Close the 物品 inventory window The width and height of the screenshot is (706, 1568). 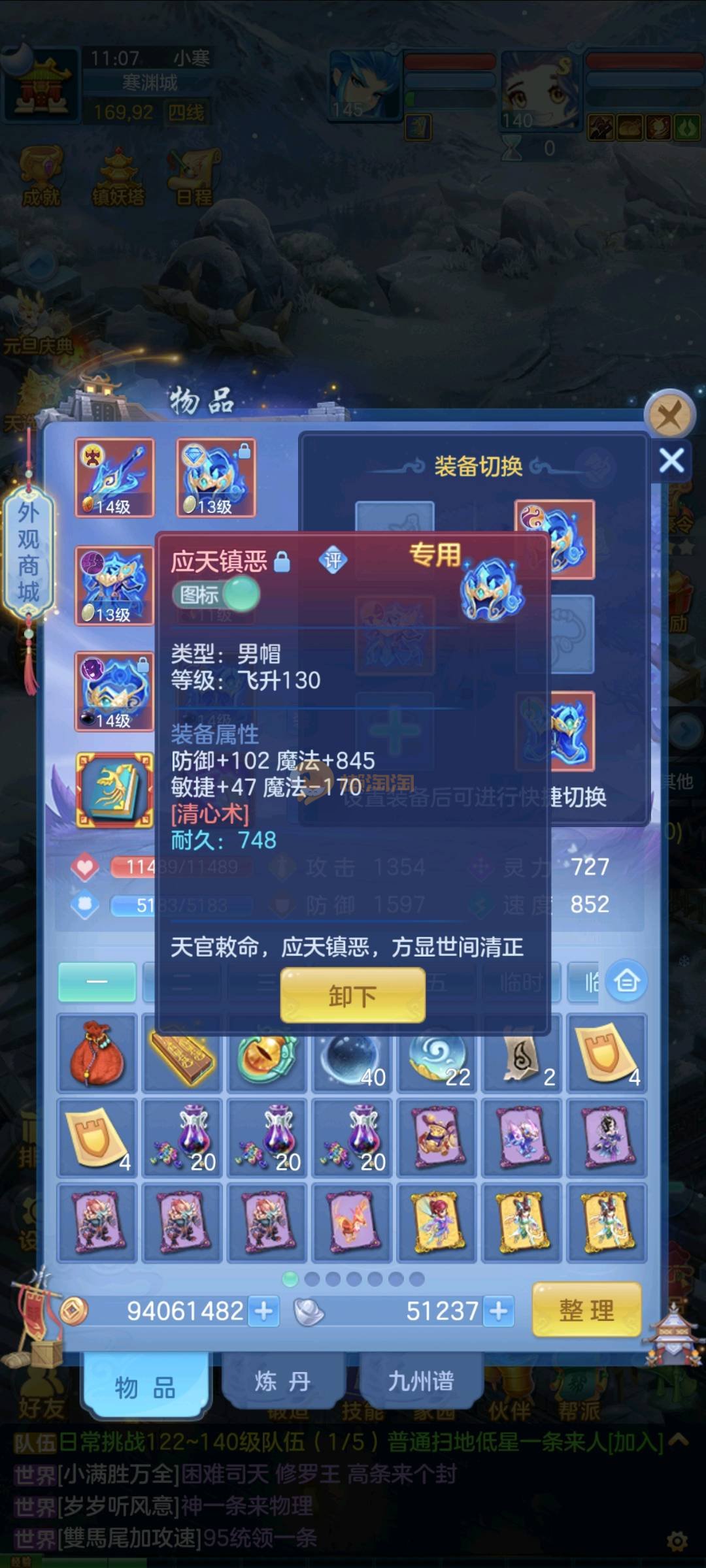[669, 415]
